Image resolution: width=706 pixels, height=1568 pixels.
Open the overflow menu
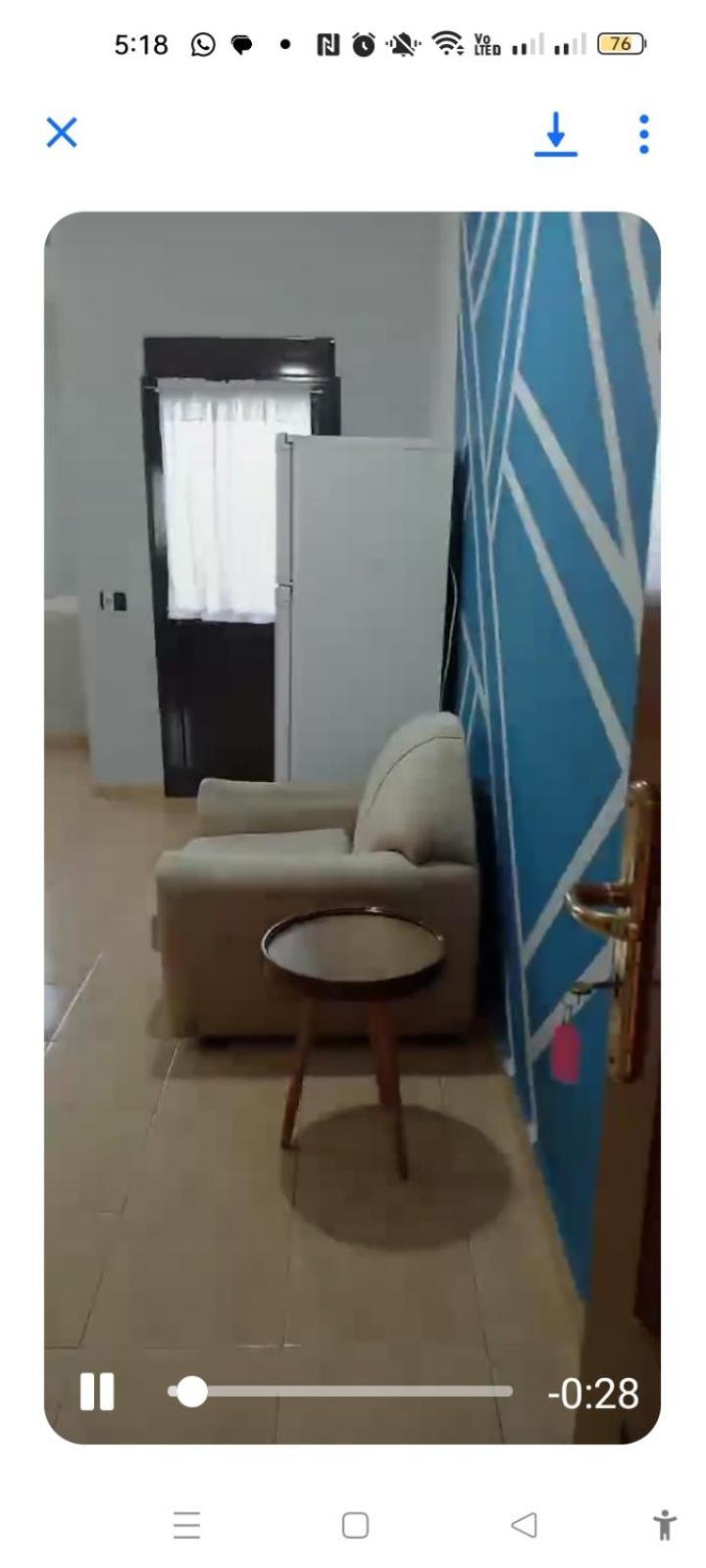tap(643, 133)
